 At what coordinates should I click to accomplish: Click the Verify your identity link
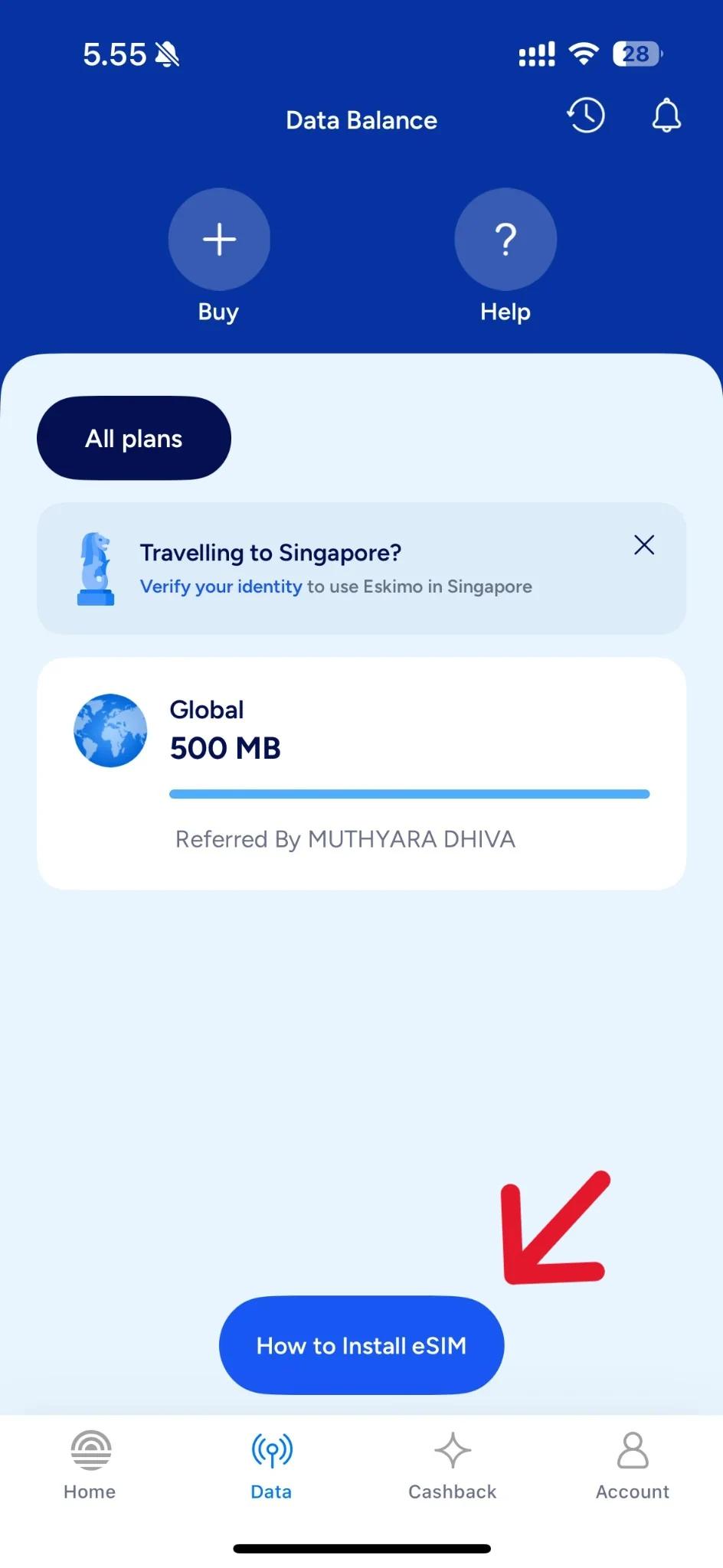(x=221, y=586)
